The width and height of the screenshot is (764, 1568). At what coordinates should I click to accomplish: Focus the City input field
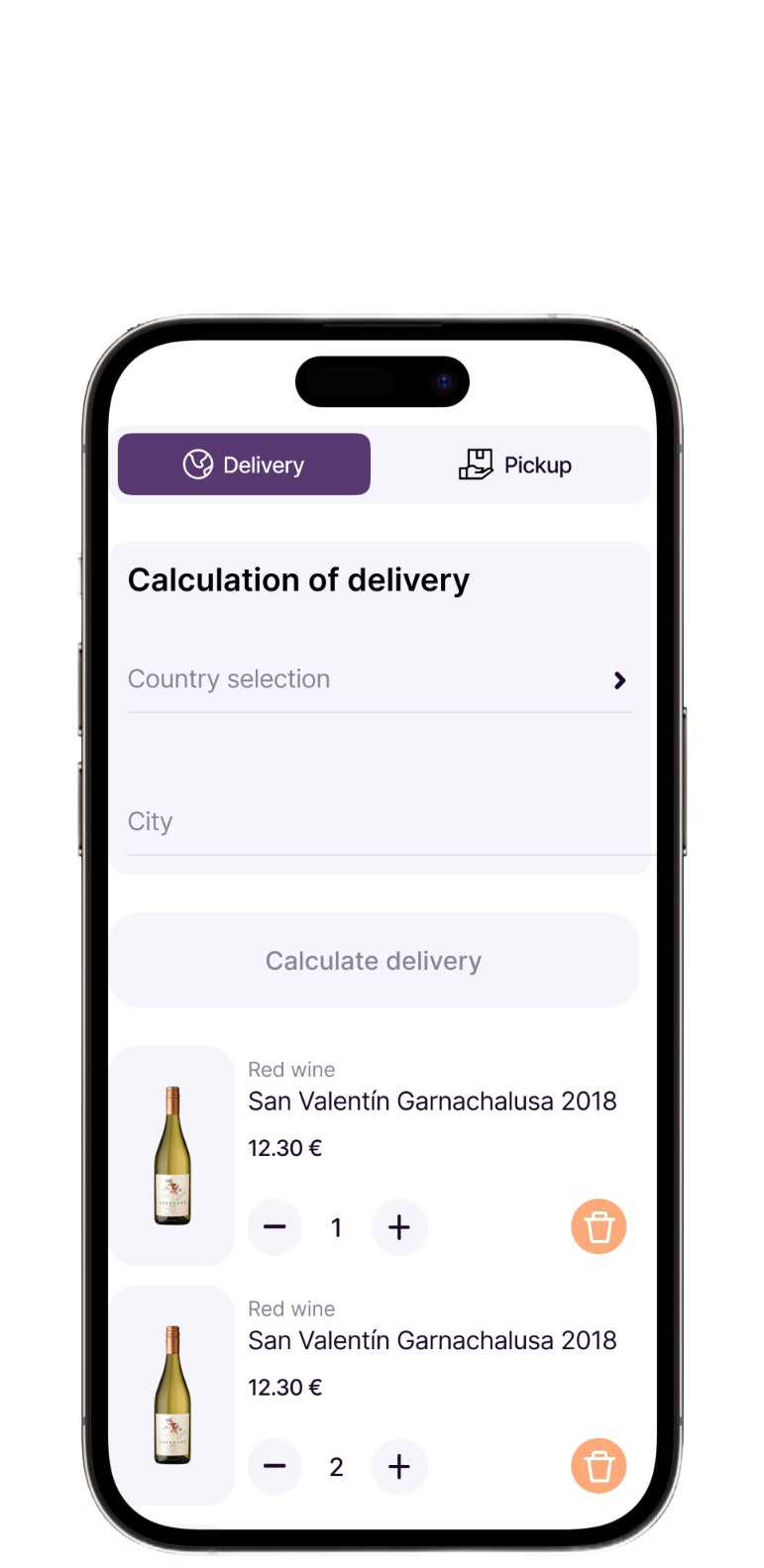[x=380, y=822]
